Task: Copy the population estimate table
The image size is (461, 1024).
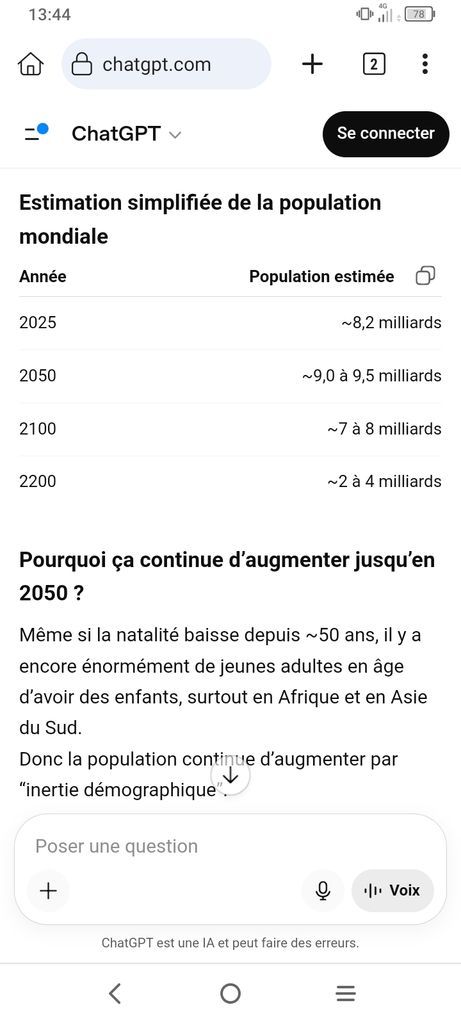Action: pos(425,276)
